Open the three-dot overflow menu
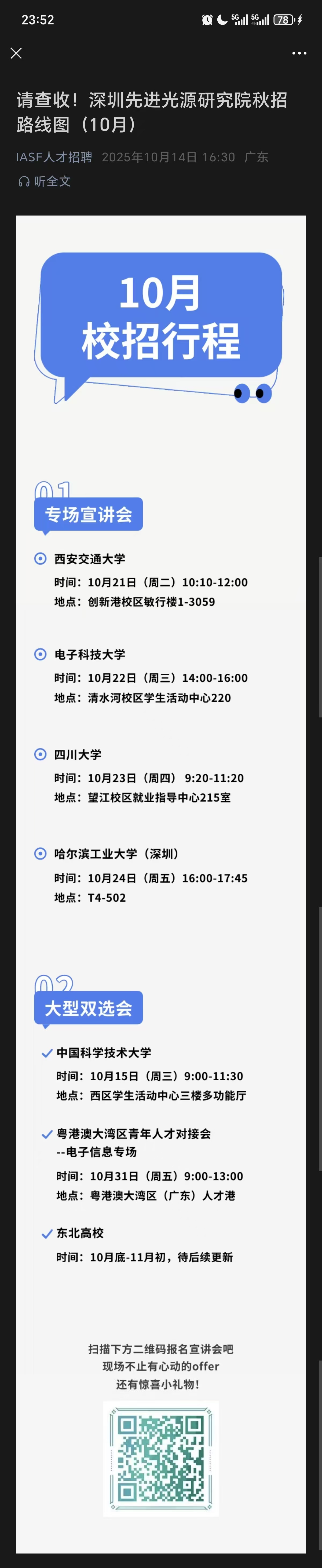This screenshot has height=1568, width=322. click(299, 54)
